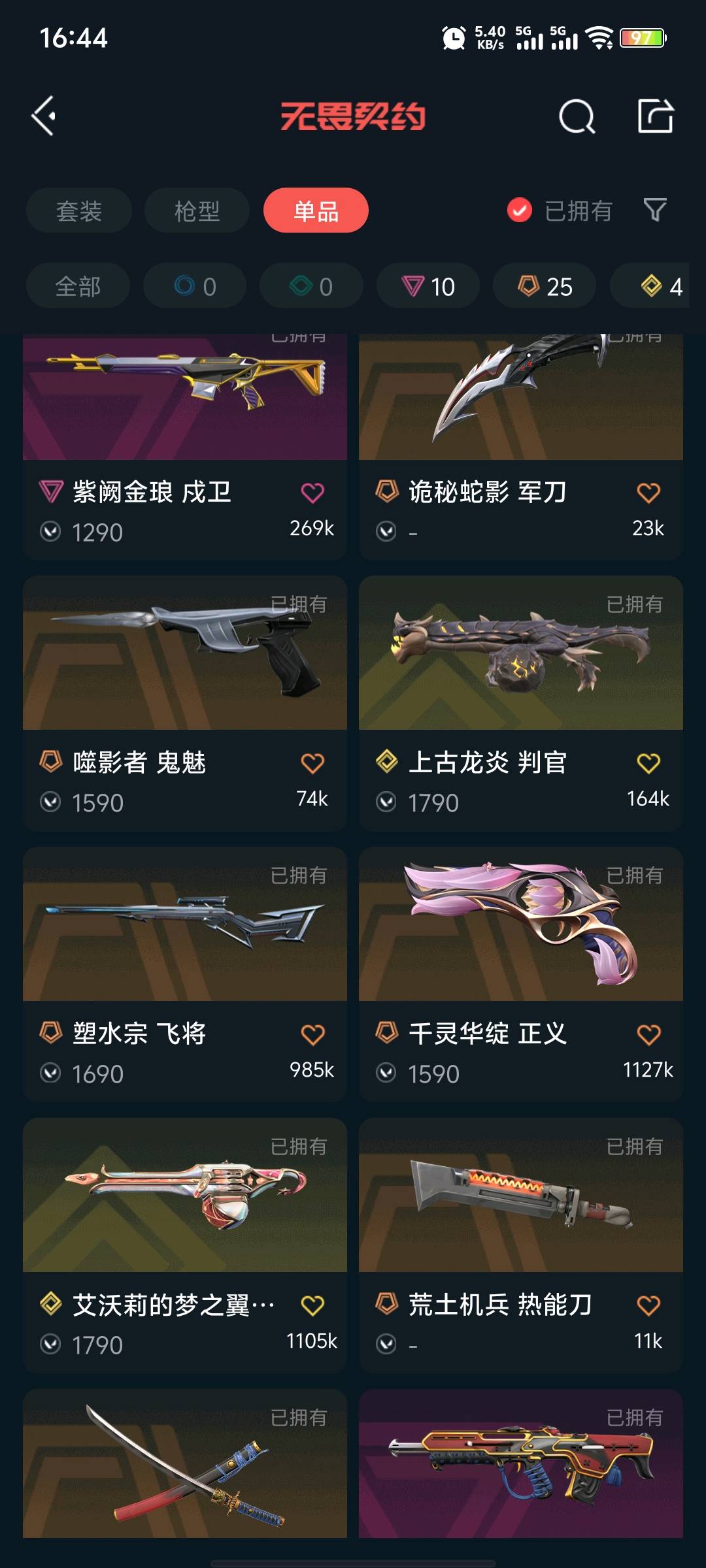Like the 诡秘蛇影 军刀 skin
The image size is (706, 1568).
pyautogui.click(x=648, y=493)
